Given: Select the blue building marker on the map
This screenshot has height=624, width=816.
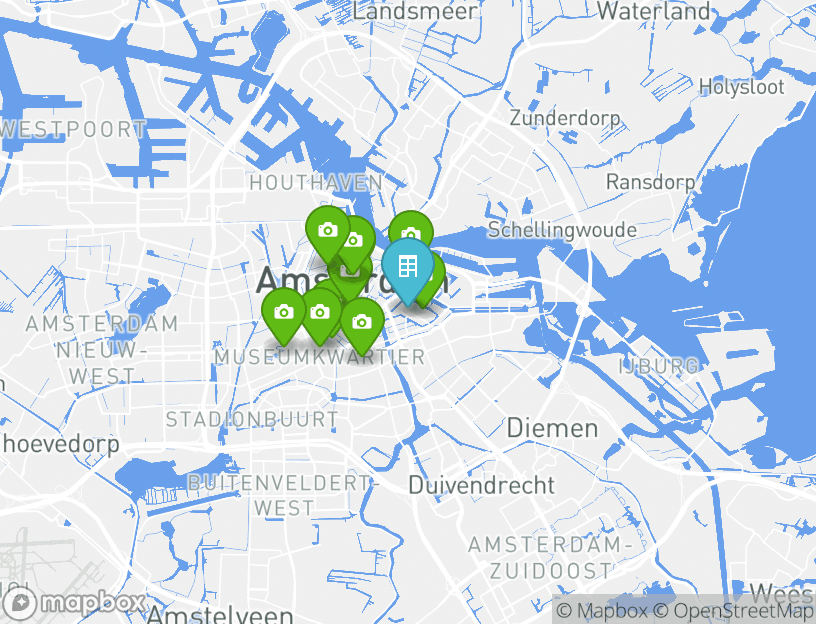Looking at the screenshot, I should pos(407,267).
